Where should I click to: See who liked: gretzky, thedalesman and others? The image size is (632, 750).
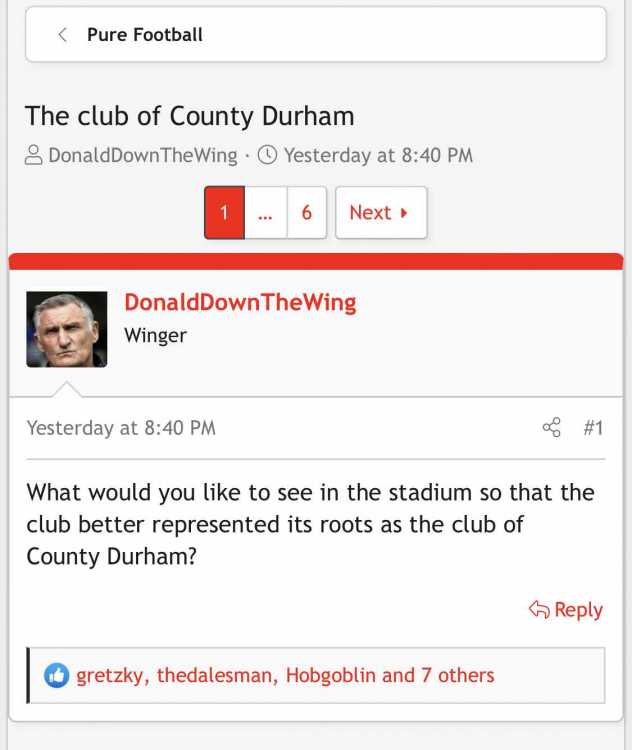pyautogui.click(x=285, y=676)
